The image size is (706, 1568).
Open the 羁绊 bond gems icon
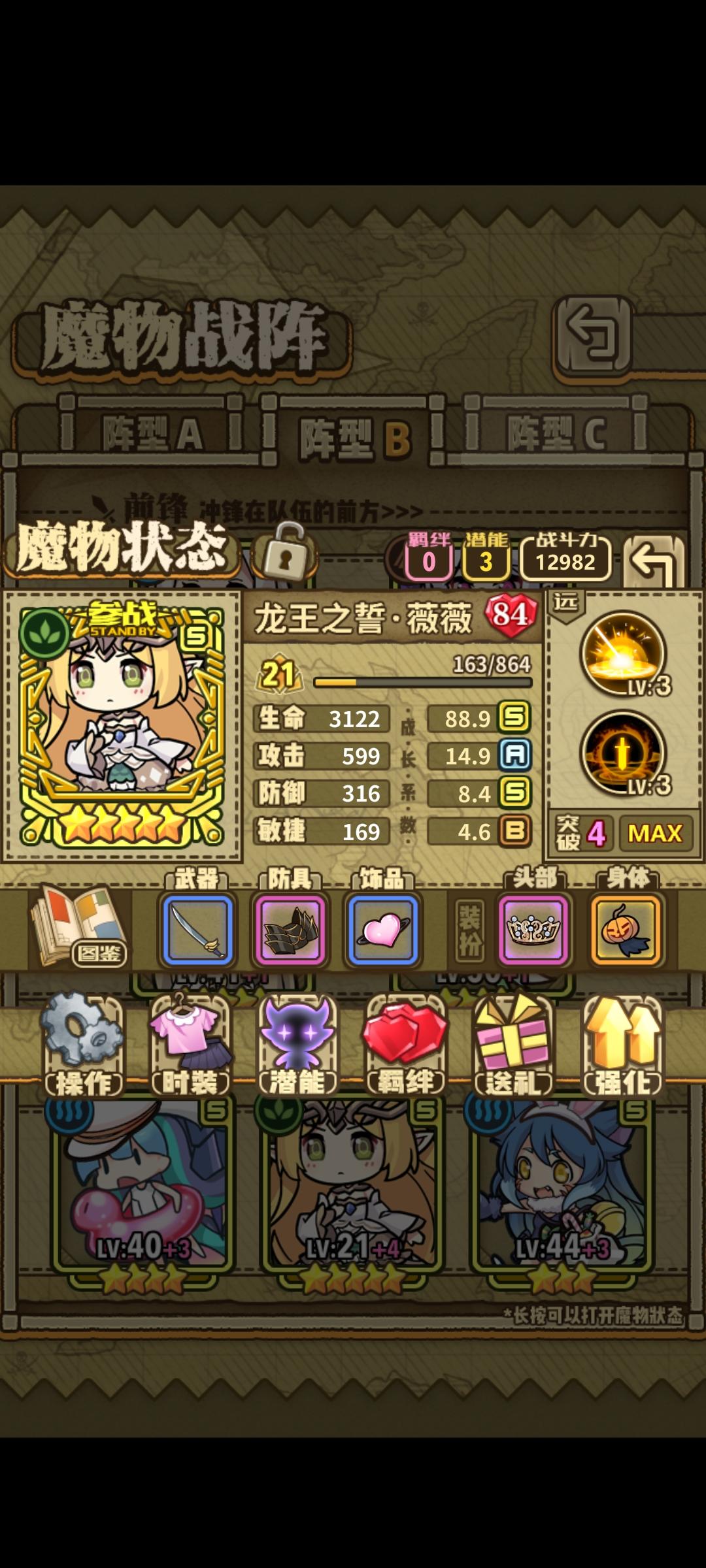pyautogui.click(x=405, y=1032)
